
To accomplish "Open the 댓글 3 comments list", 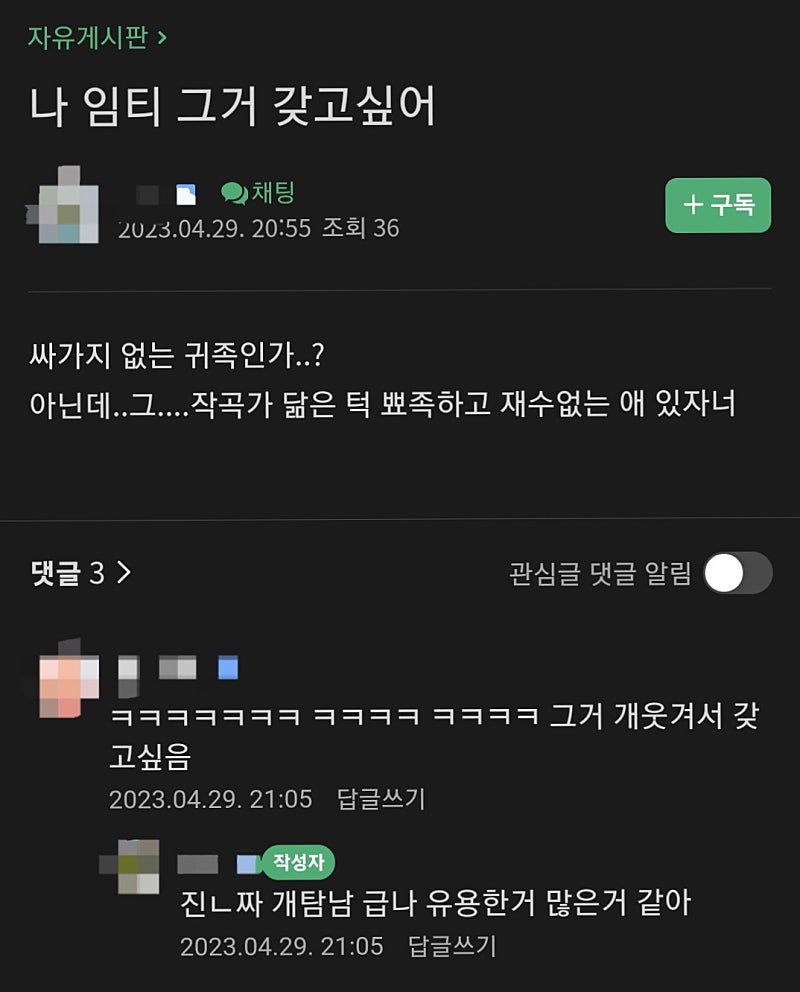I will point(81,573).
